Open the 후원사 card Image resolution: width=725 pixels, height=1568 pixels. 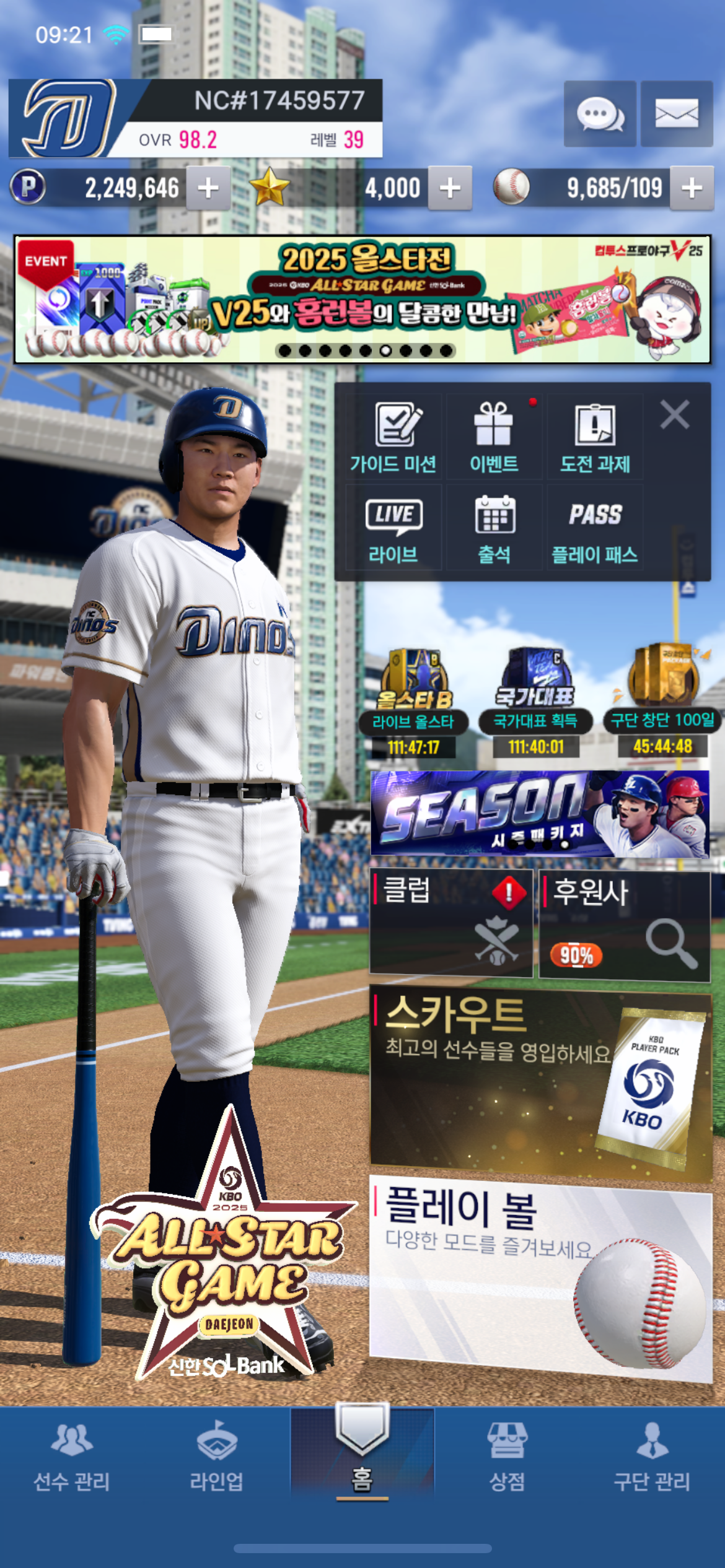tap(624, 925)
